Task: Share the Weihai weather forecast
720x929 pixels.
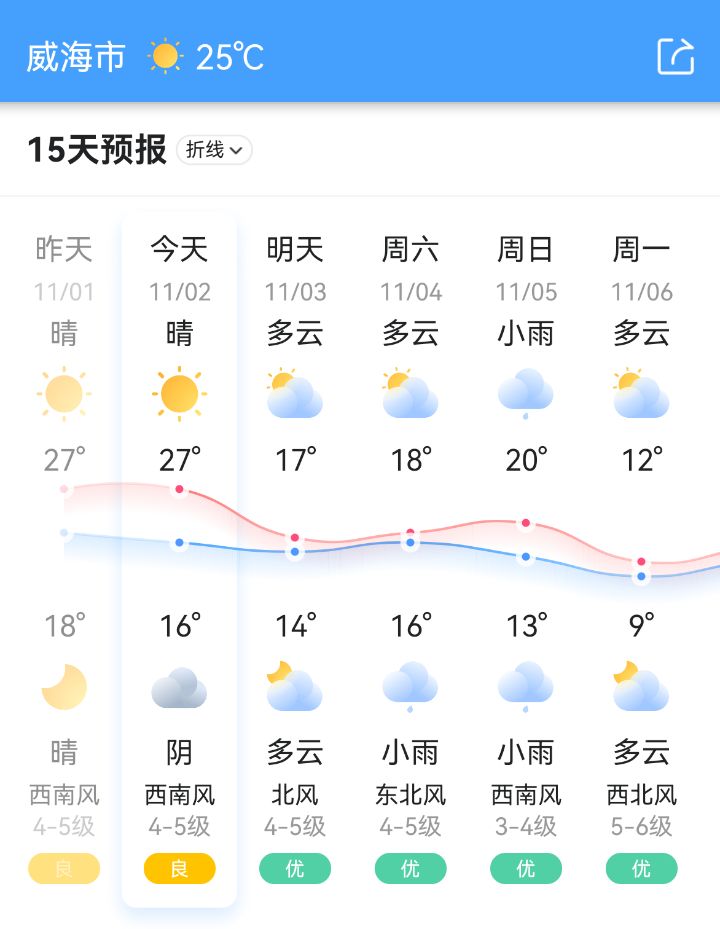Action: pos(675,56)
